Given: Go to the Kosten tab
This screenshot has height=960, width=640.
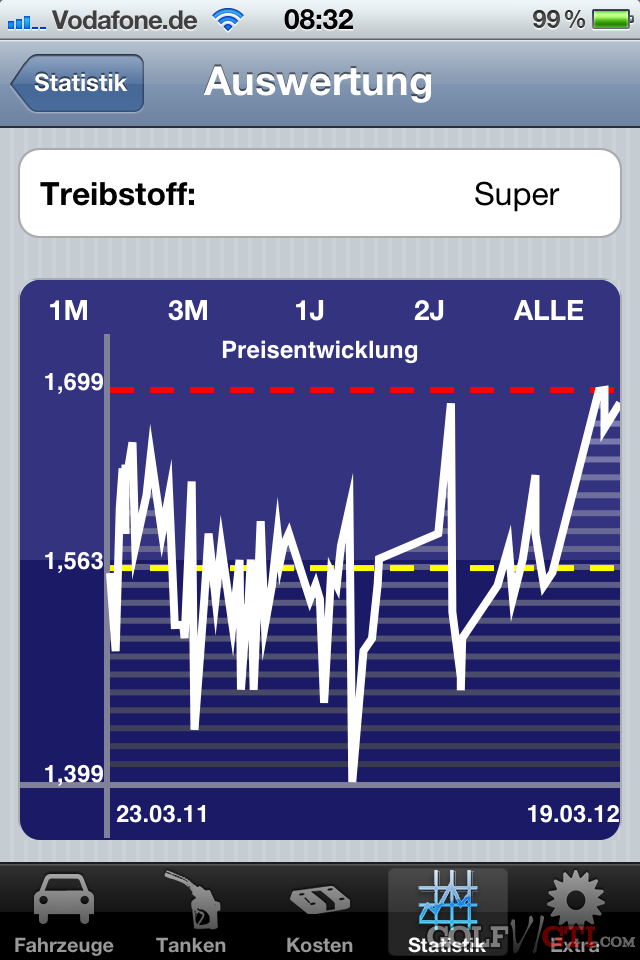Looking at the screenshot, I should [320, 912].
